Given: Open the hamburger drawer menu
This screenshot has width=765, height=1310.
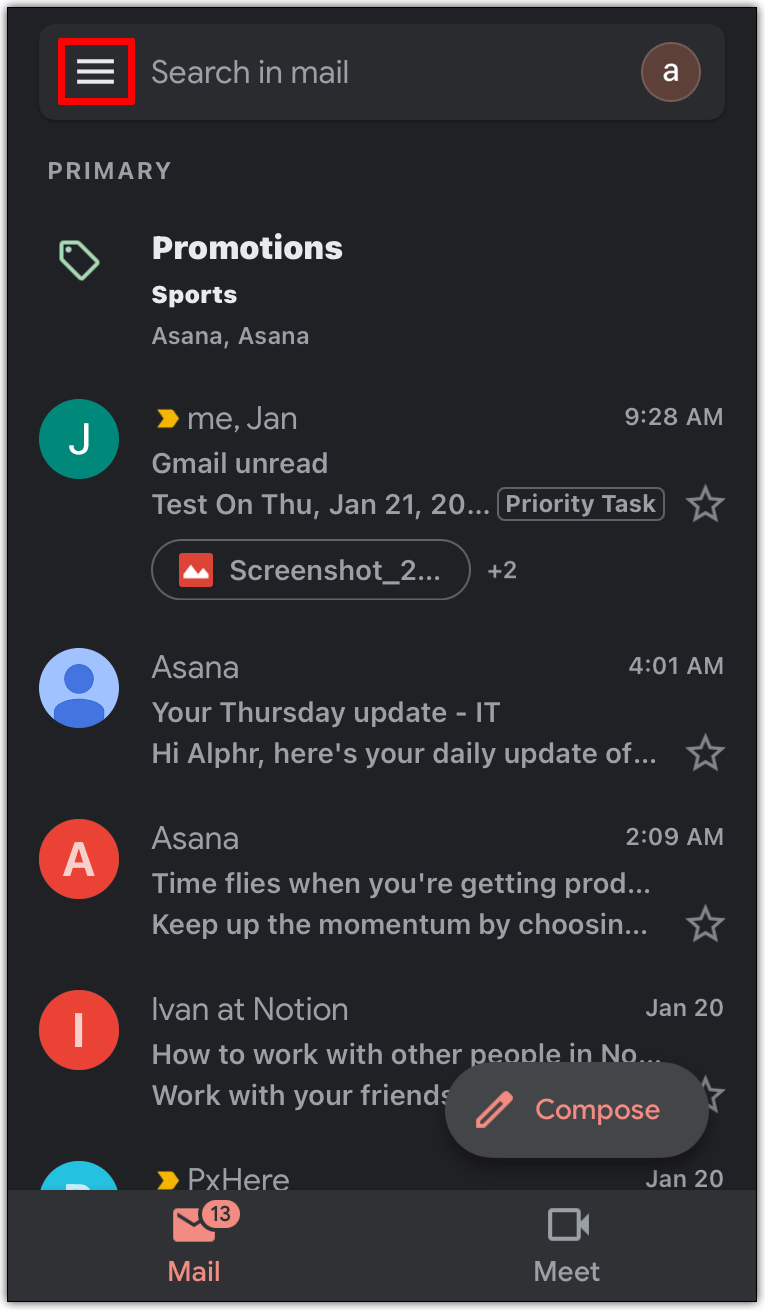Looking at the screenshot, I should coord(96,71).
